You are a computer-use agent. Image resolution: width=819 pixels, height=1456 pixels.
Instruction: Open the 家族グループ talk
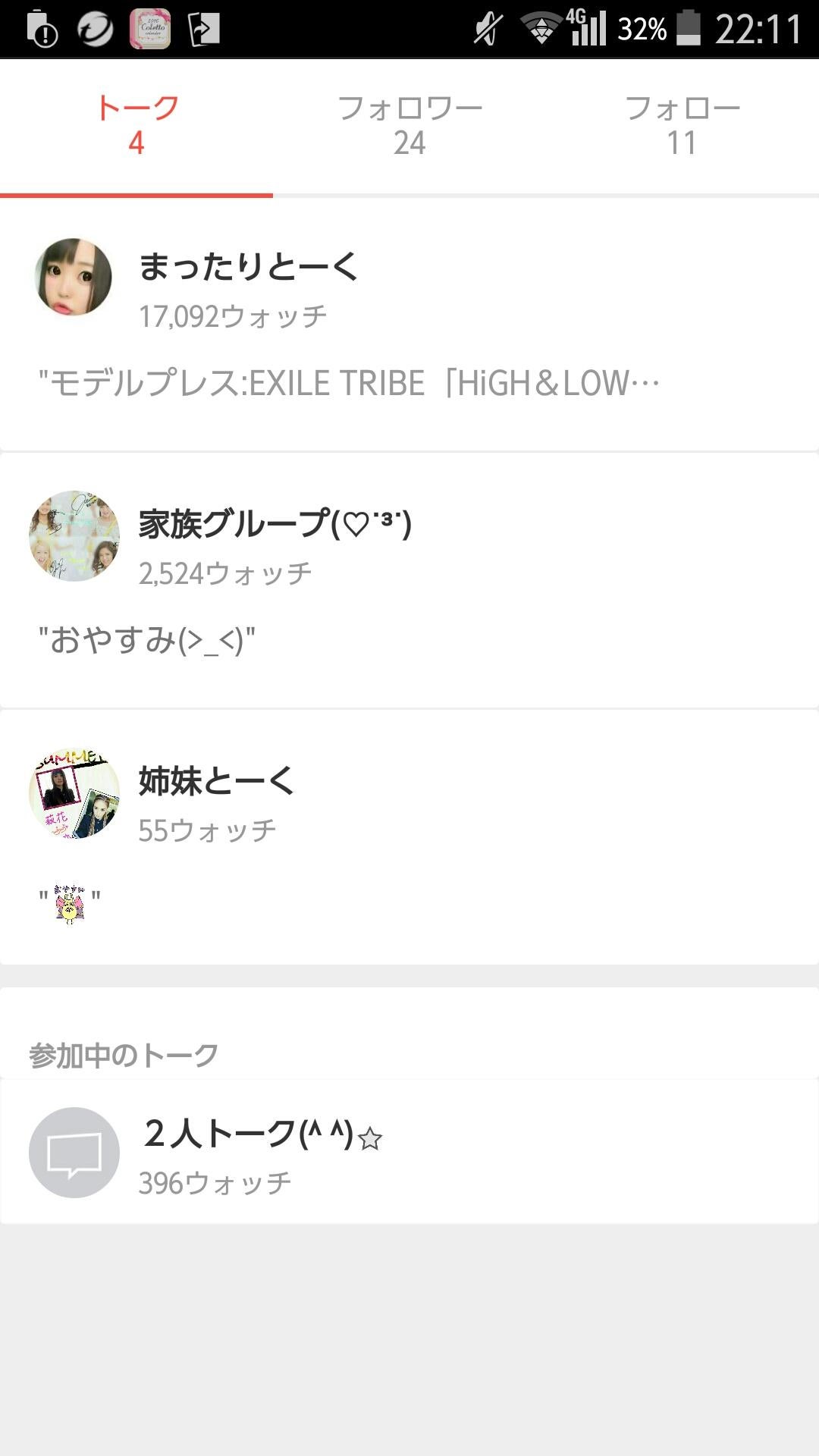(409, 581)
